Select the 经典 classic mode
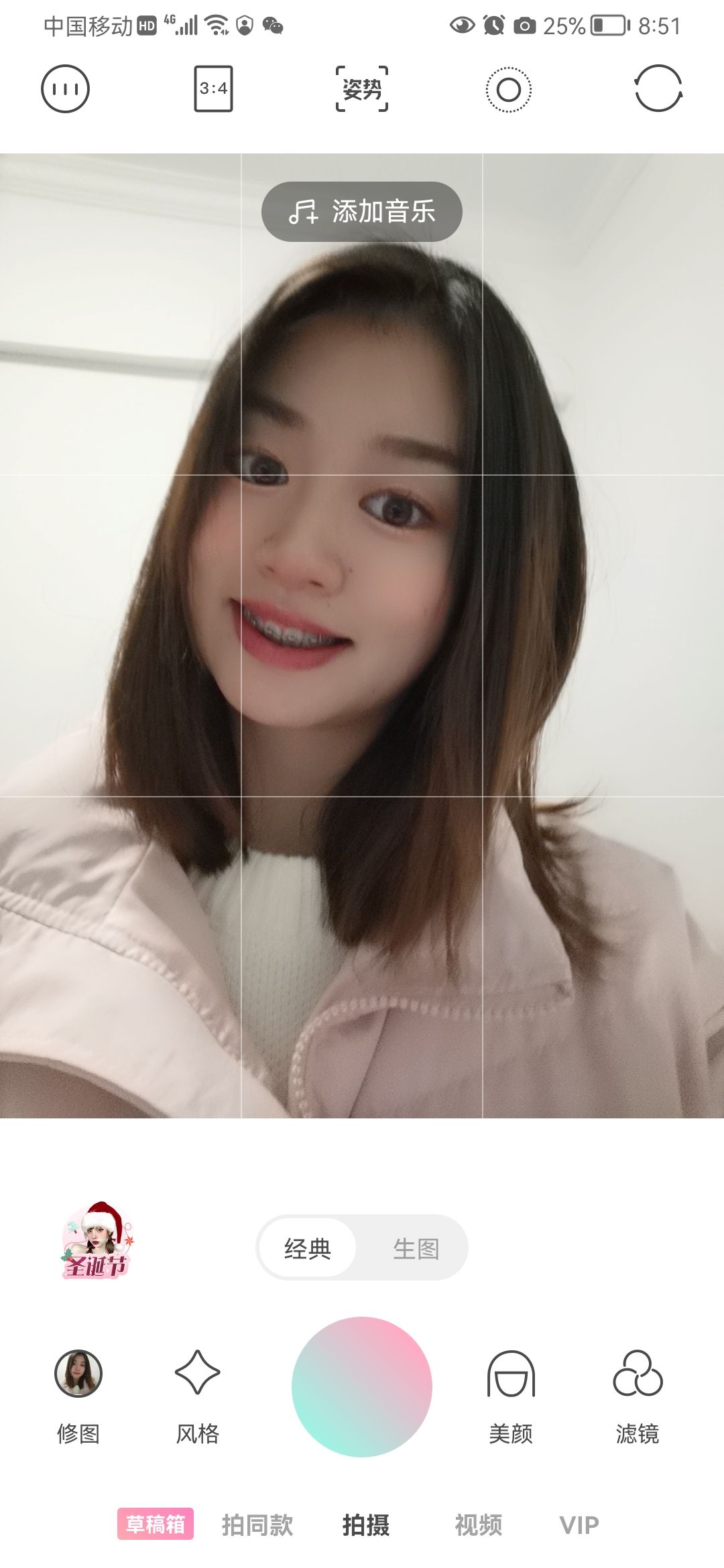724x1568 pixels. 308,1248
